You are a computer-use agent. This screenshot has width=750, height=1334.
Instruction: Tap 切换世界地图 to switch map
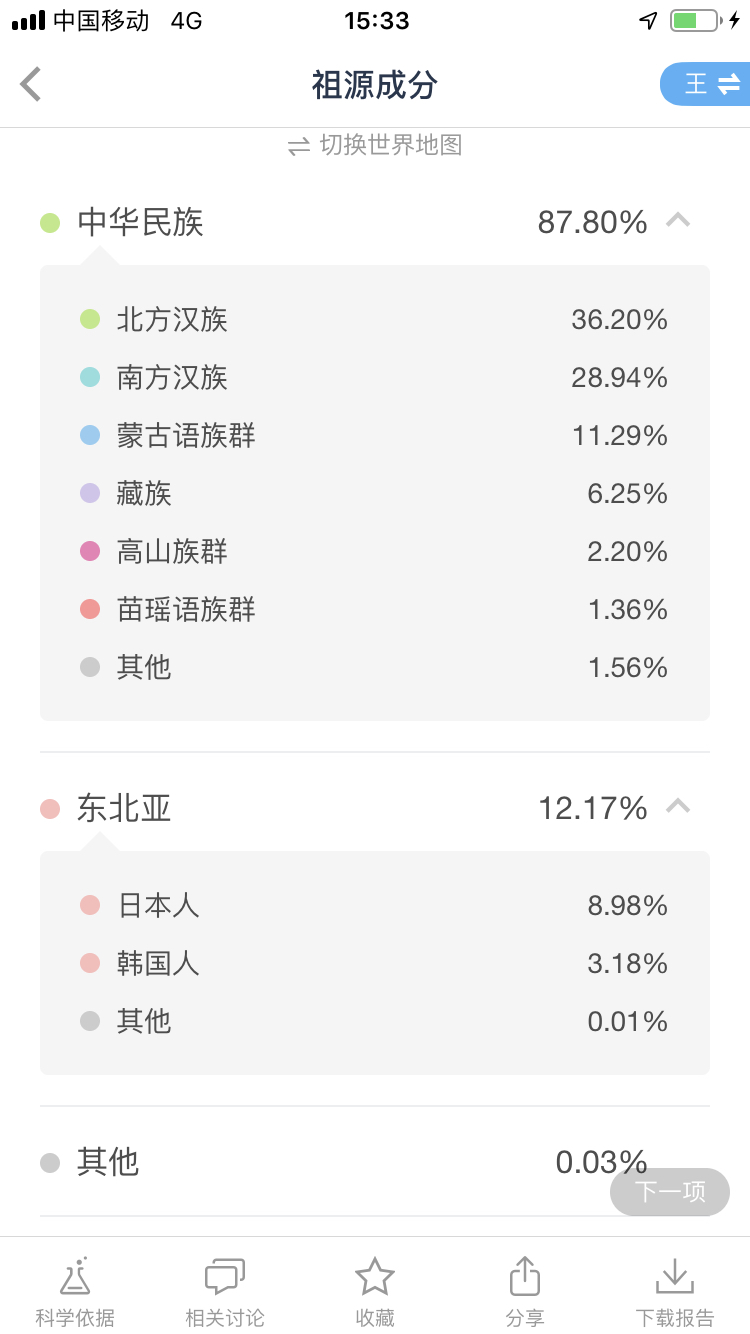pos(375,146)
